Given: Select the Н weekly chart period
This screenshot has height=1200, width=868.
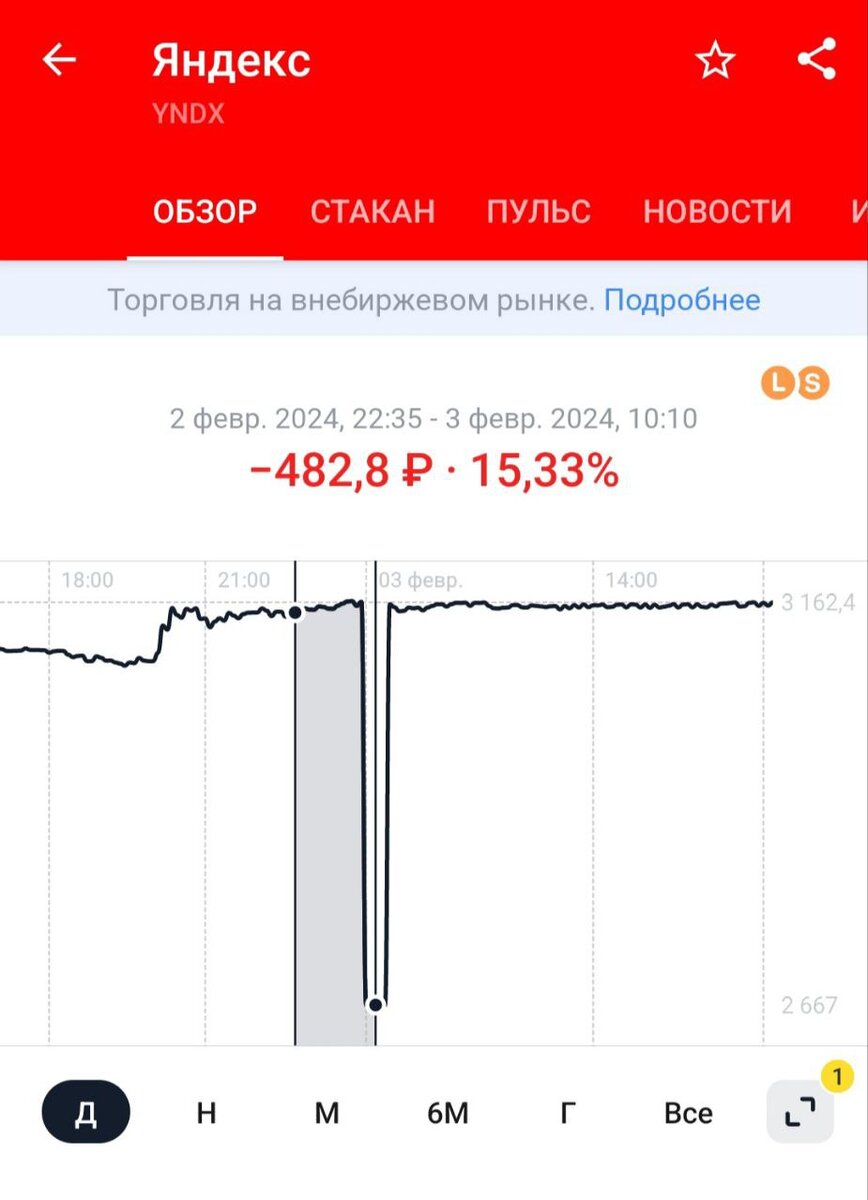Looking at the screenshot, I should pos(205,1113).
